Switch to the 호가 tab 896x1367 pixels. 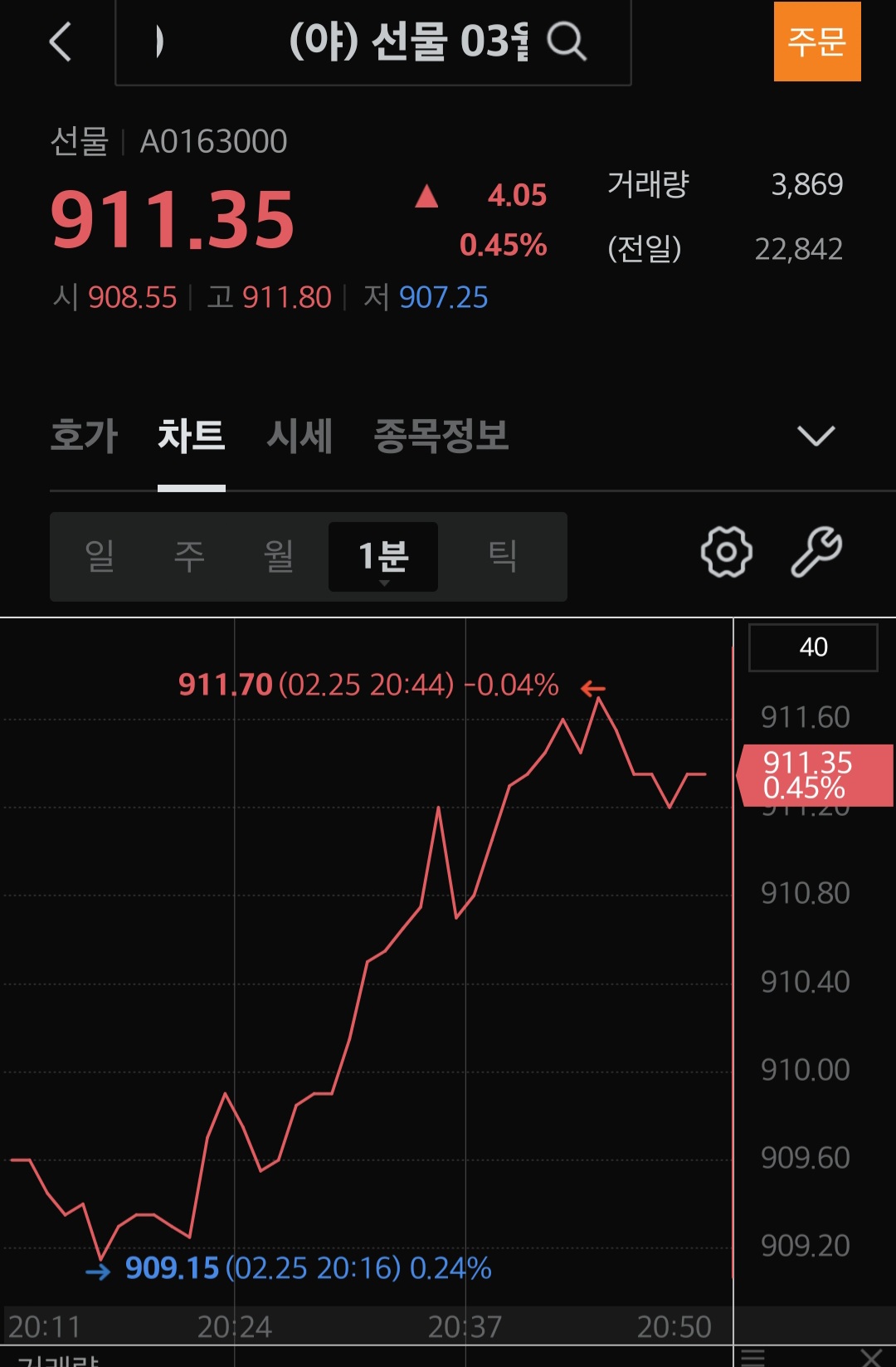(x=84, y=436)
